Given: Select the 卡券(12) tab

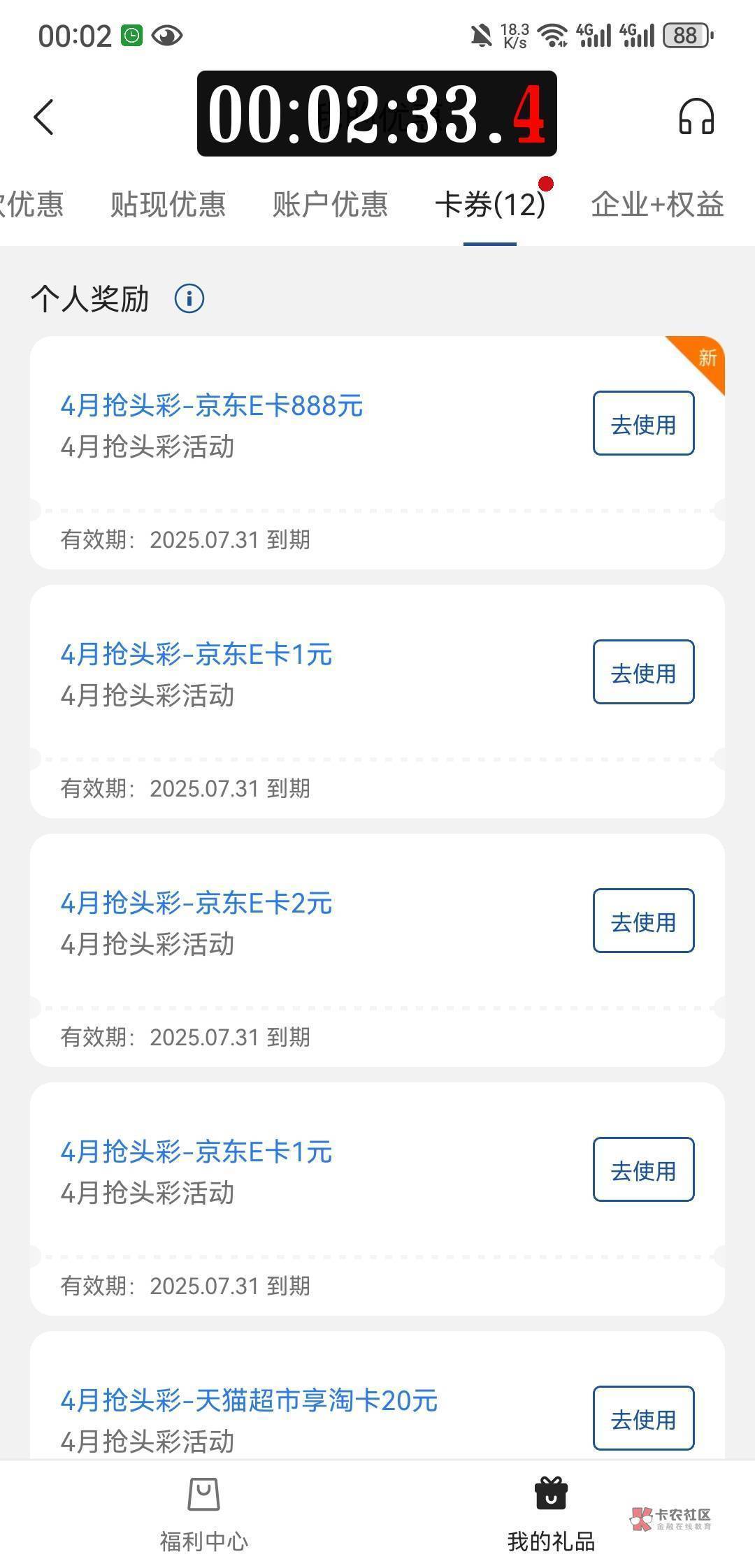Looking at the screenshot, I should tap(490, 204).
